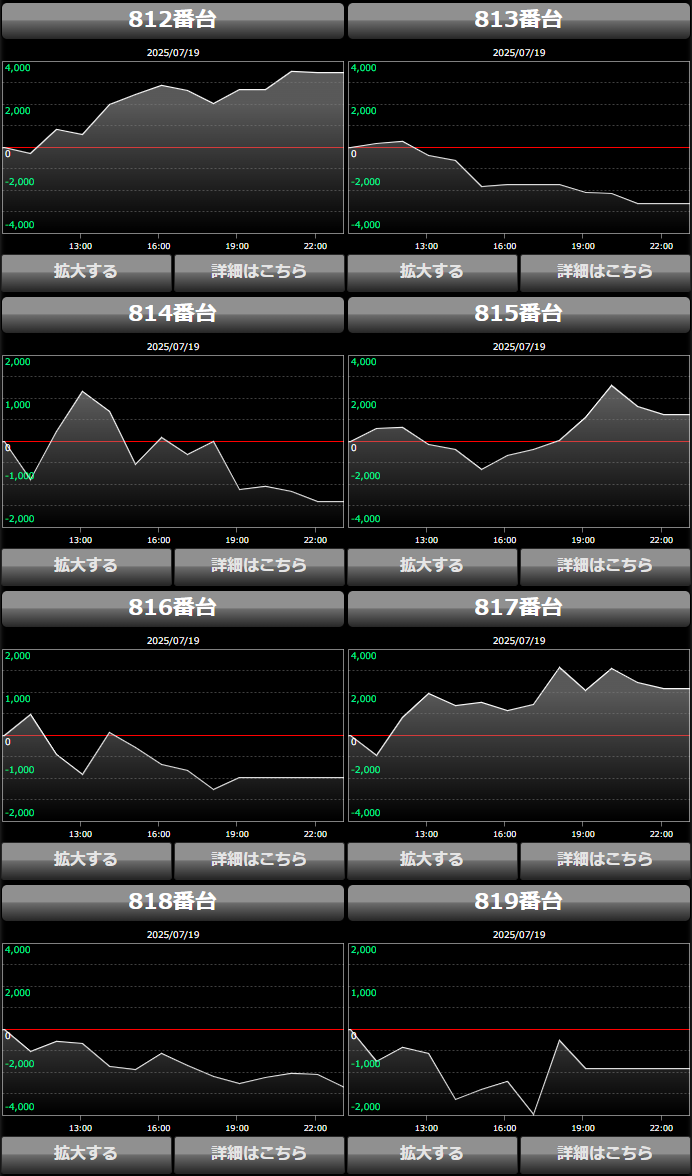Open 詳細はこちら for 812番台
692x1176 pixels.
pyautogui.click(x=259, y=273)
